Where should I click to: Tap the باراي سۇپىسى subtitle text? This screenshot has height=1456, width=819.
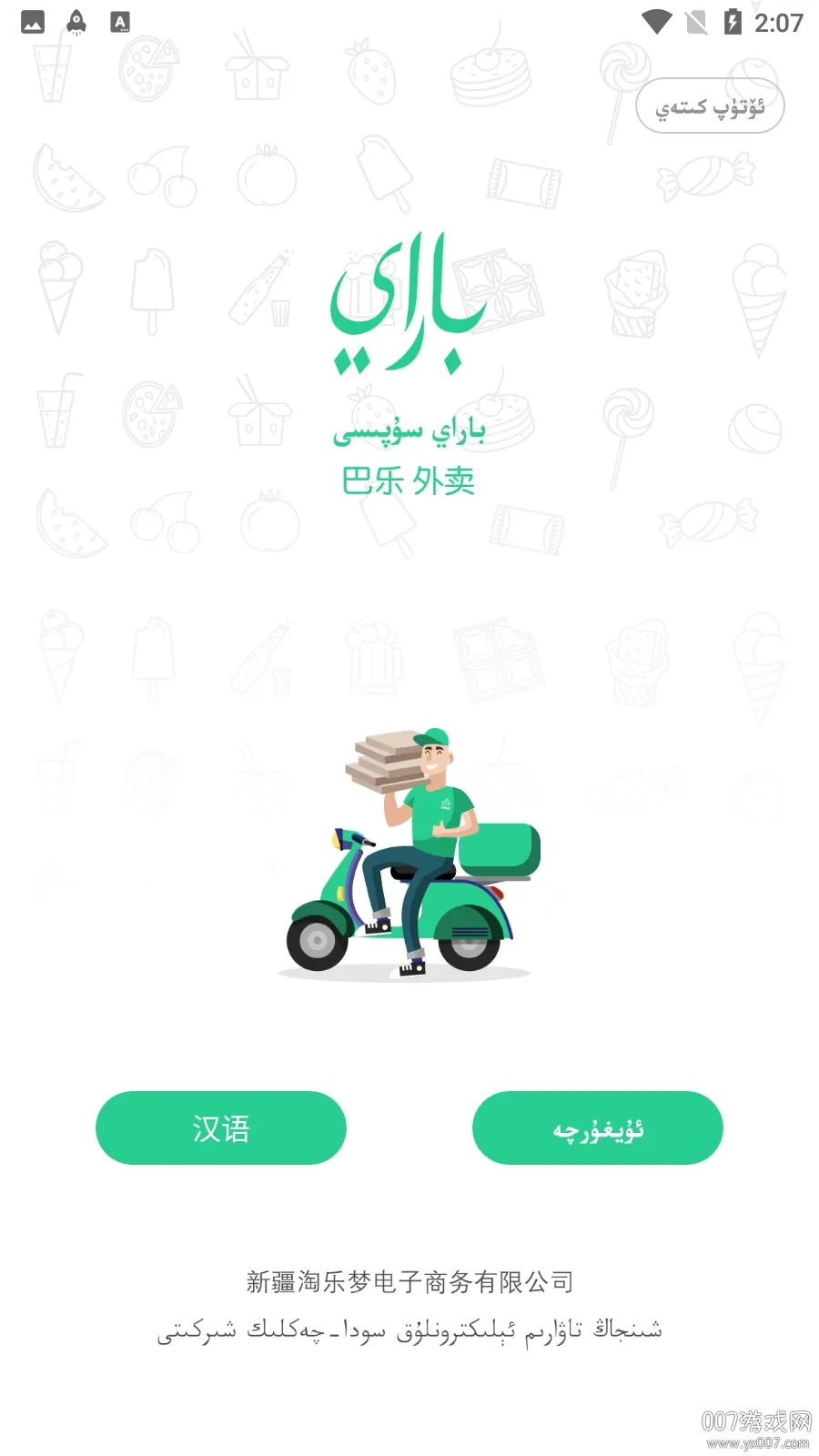[409, 431]
